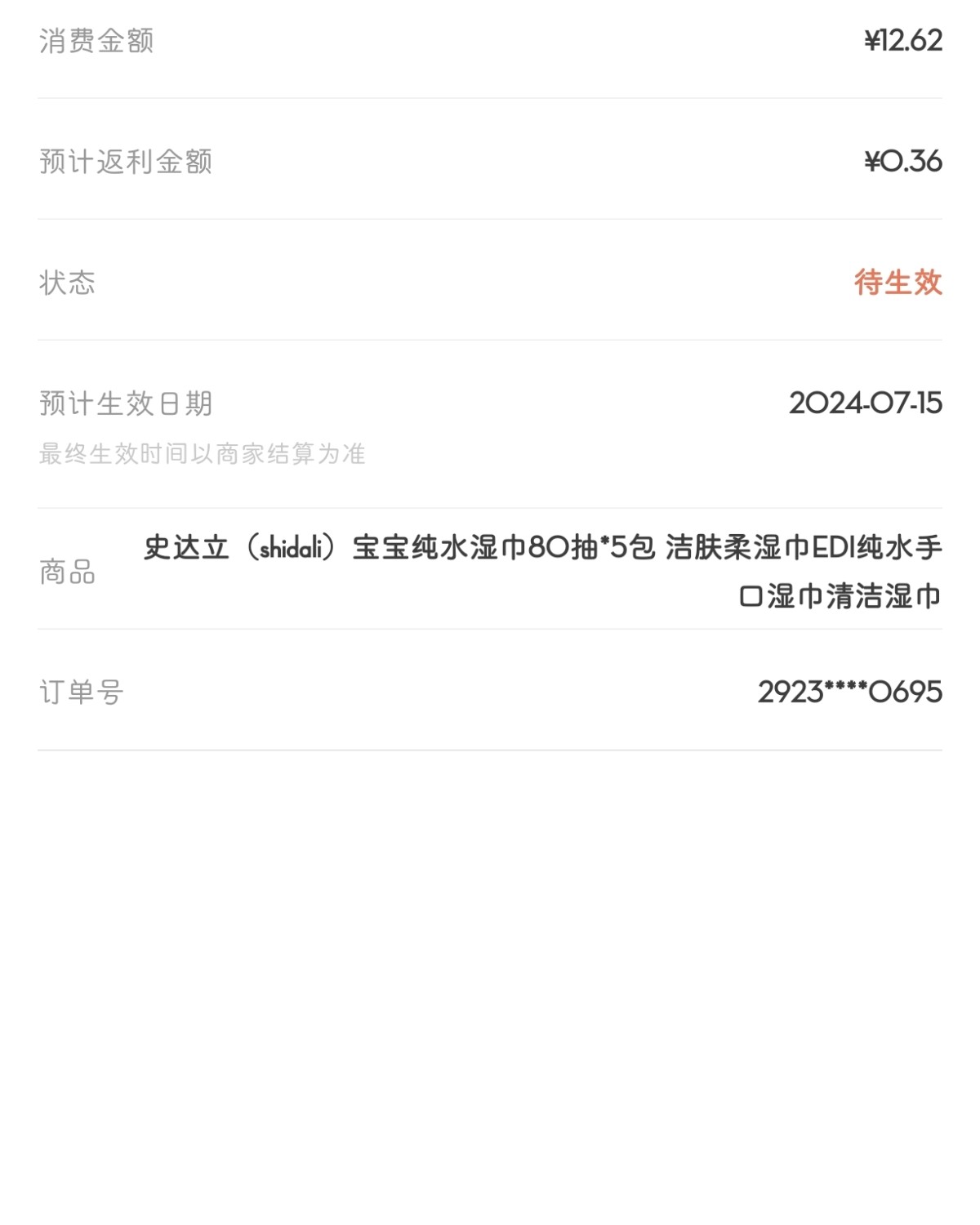Tap the masked order number 2923****0695
The image size is (980, 1225).
850,692
